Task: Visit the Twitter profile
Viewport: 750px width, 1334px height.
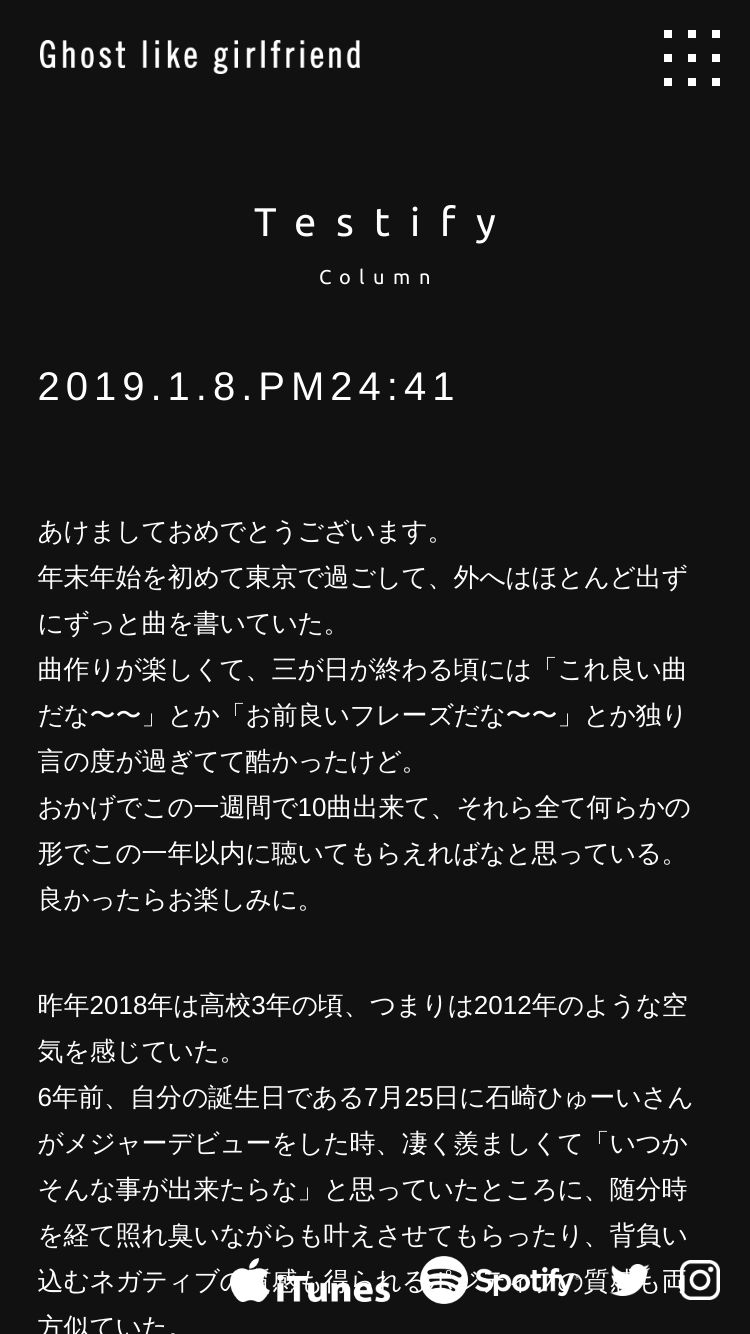Action: 630,1280
